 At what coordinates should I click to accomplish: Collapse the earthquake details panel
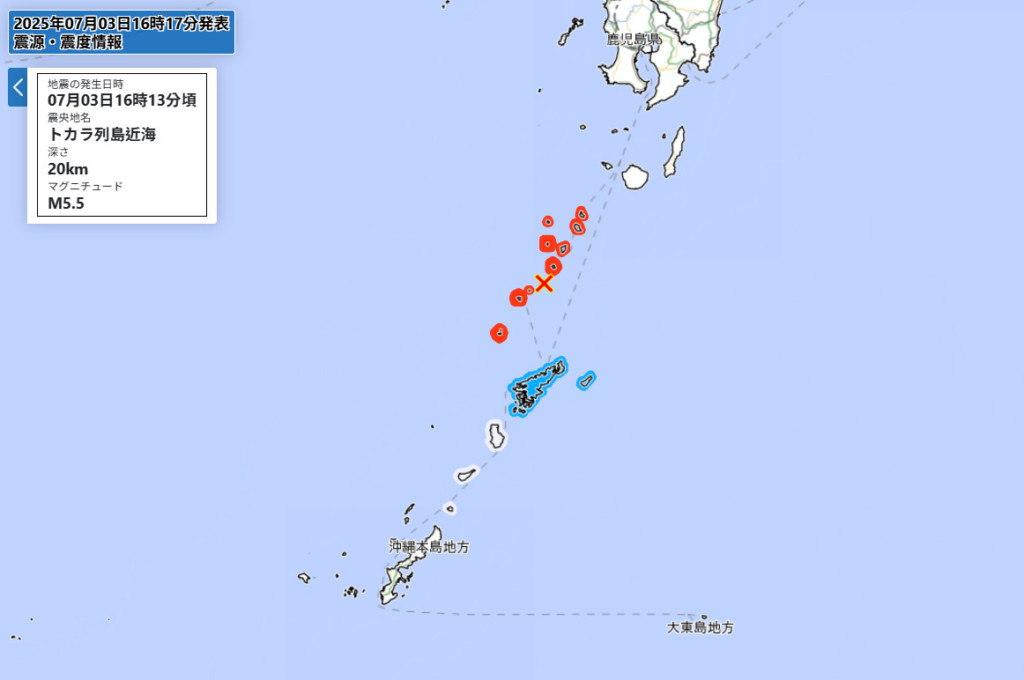[x=17, y=88]
